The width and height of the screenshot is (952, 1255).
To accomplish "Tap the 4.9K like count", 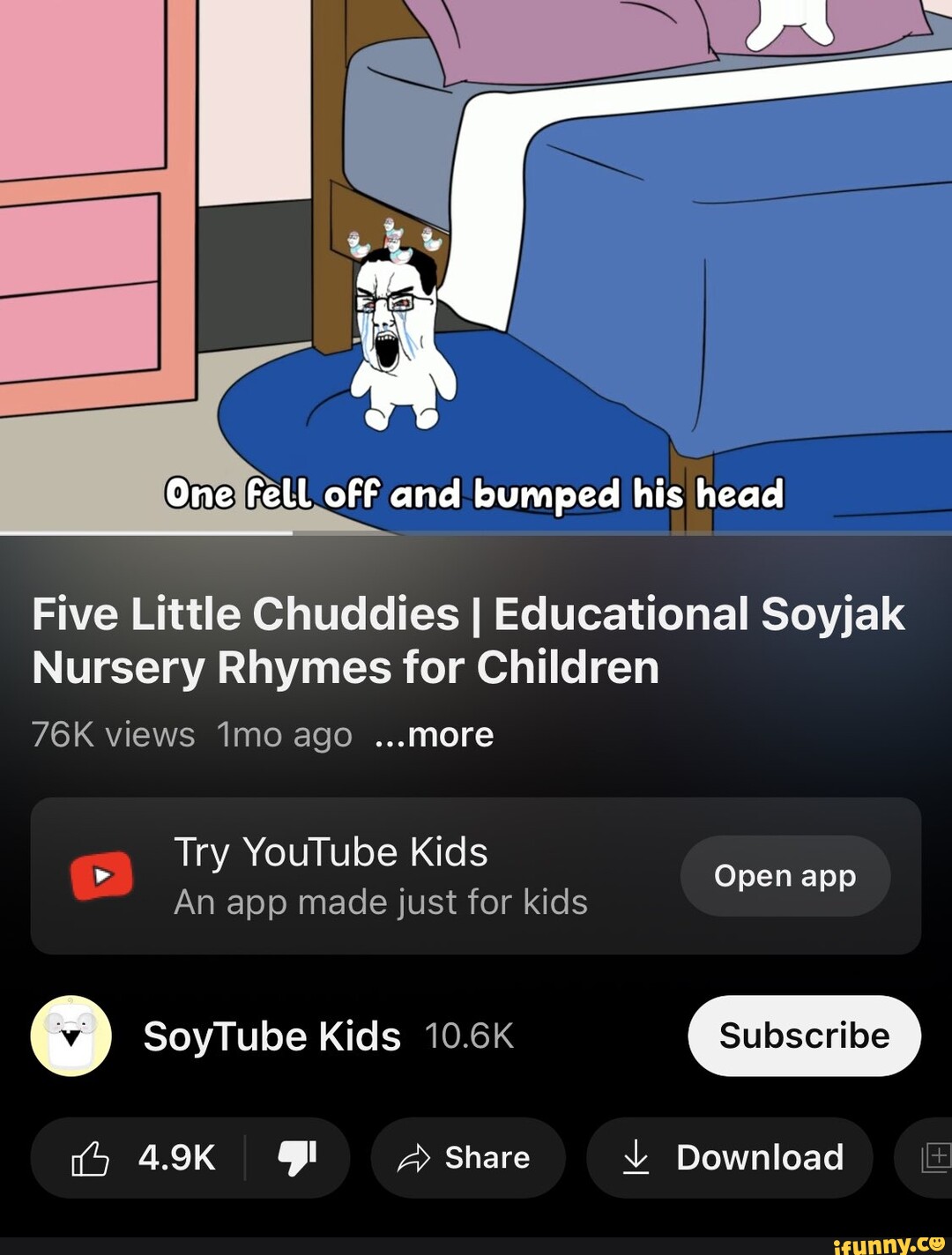I will (x=175, y=1158).
